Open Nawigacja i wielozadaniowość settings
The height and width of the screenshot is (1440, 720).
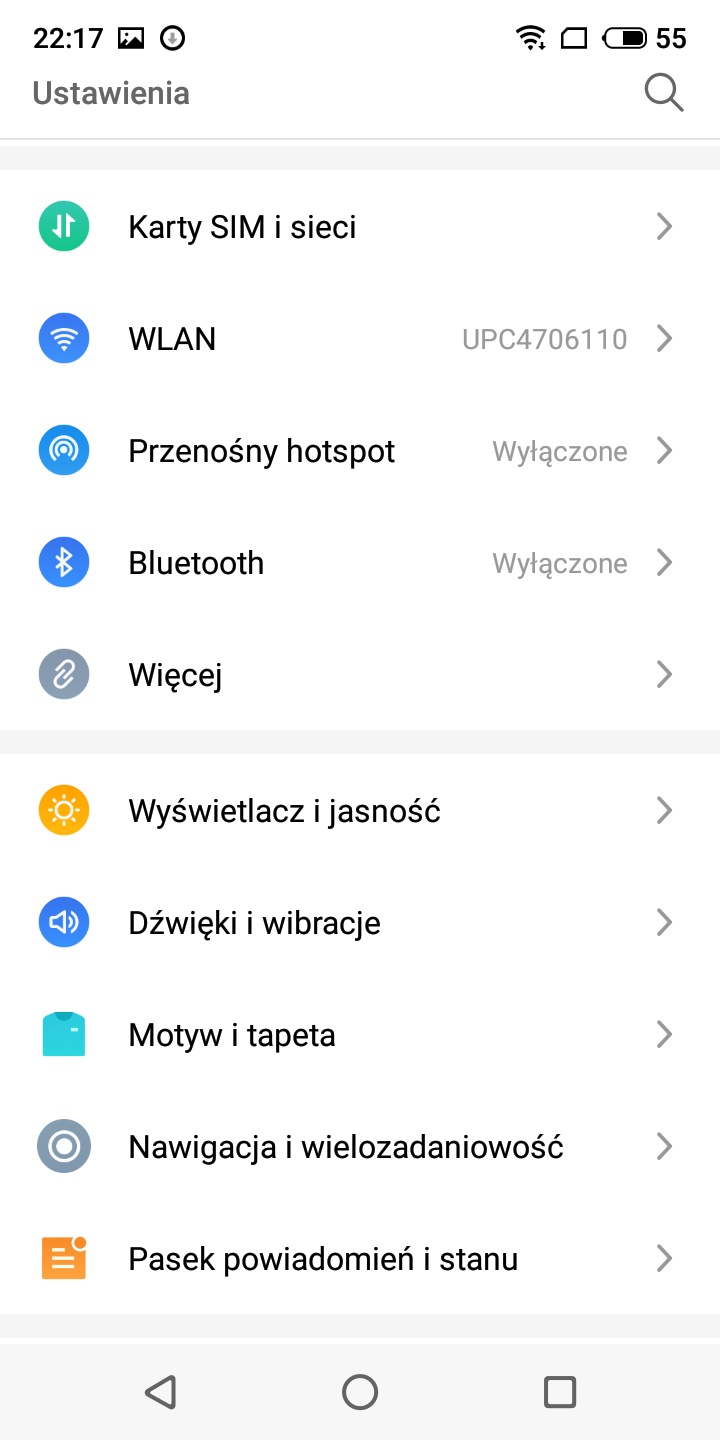360,1147
